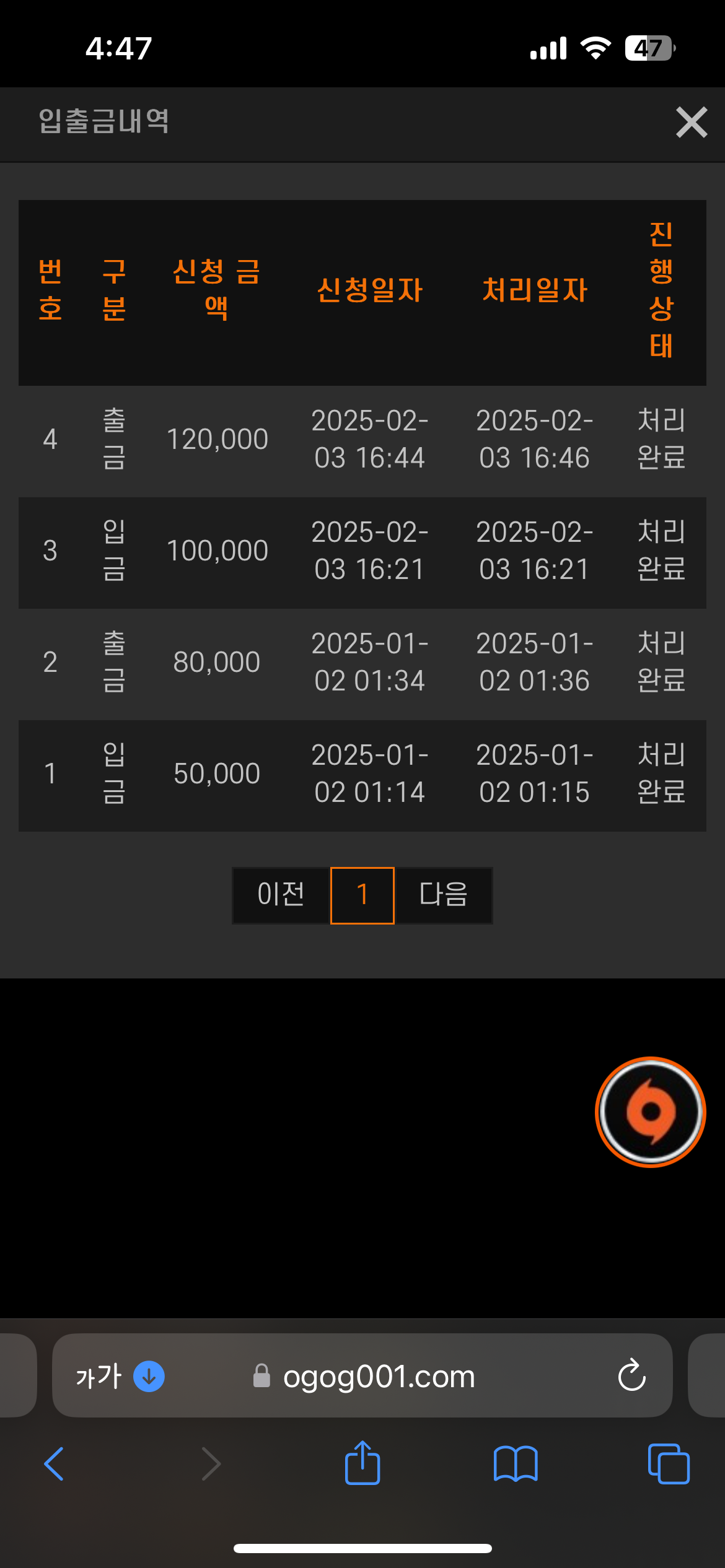Select page number 1
Viewport: 725px width, 1568px height.
coord(362,895)
